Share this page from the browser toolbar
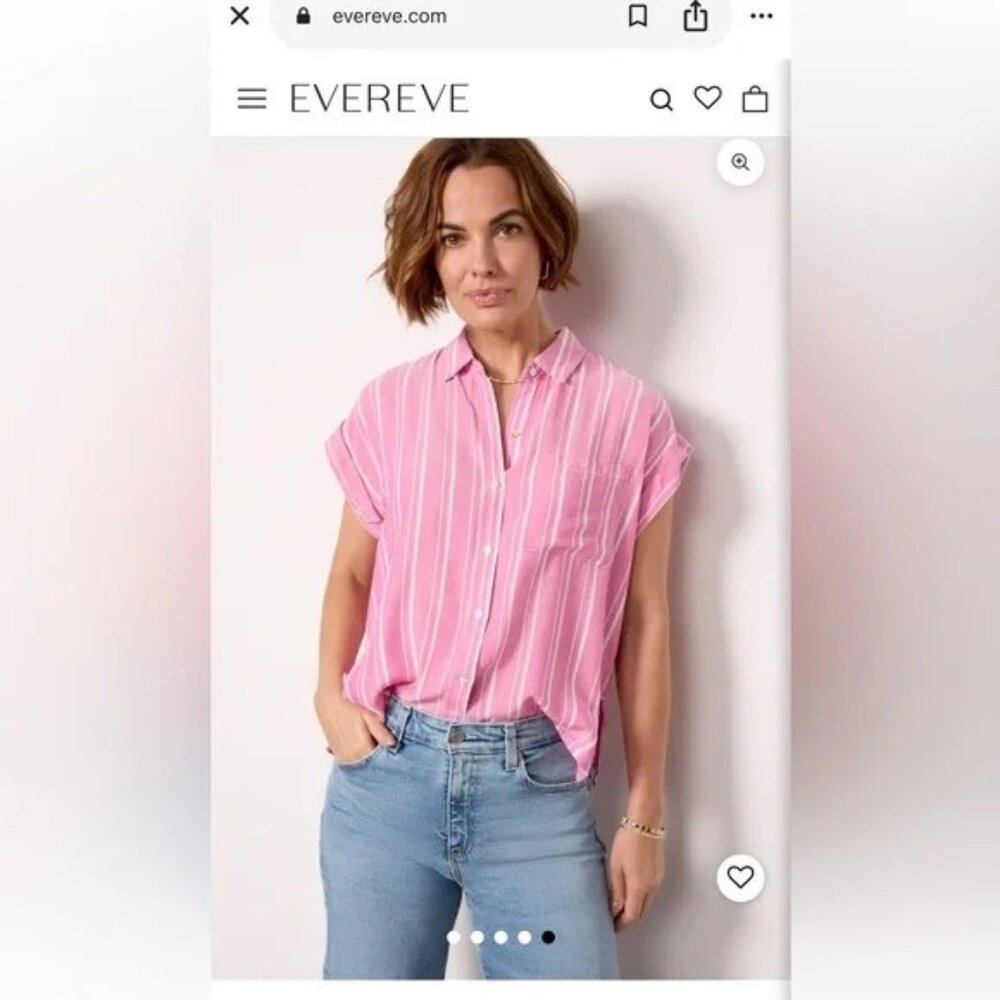 696,16
